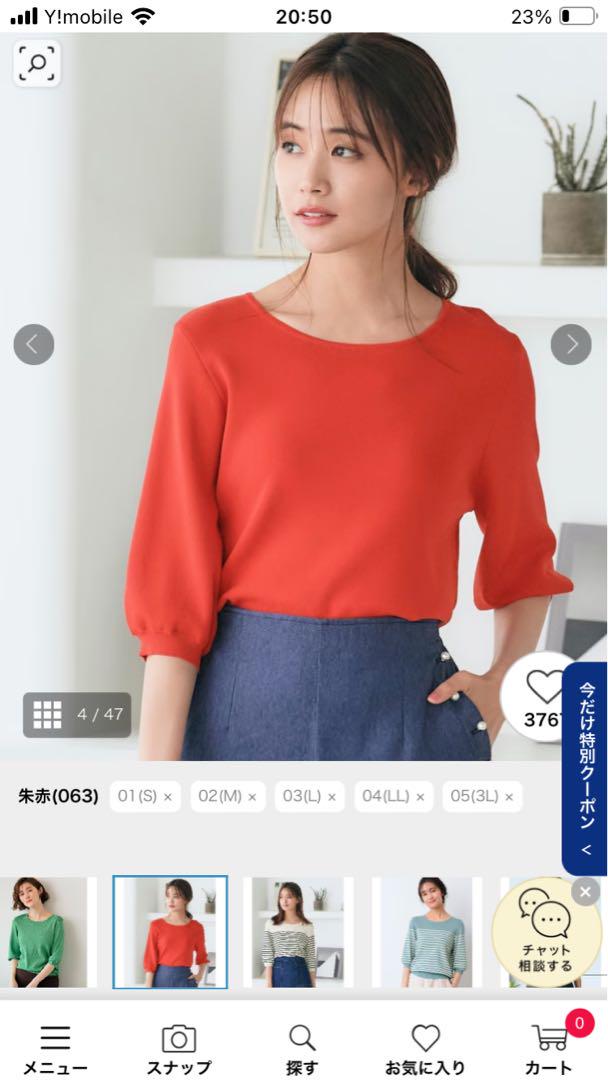Screen dimensions: 608x1080
Task: View the cream striped top thumbnail
Action: [298, 932]
